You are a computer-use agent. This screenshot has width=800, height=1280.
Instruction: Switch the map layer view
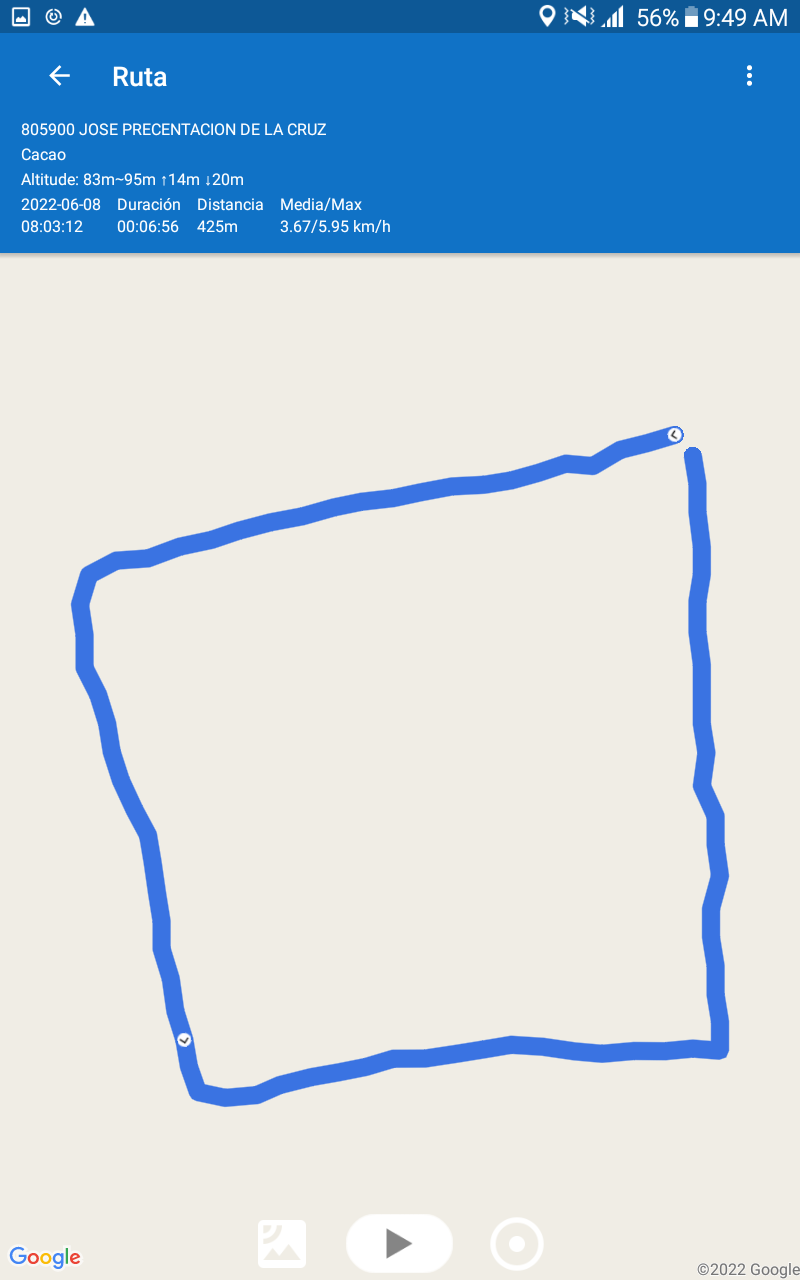click(282, 1244)
